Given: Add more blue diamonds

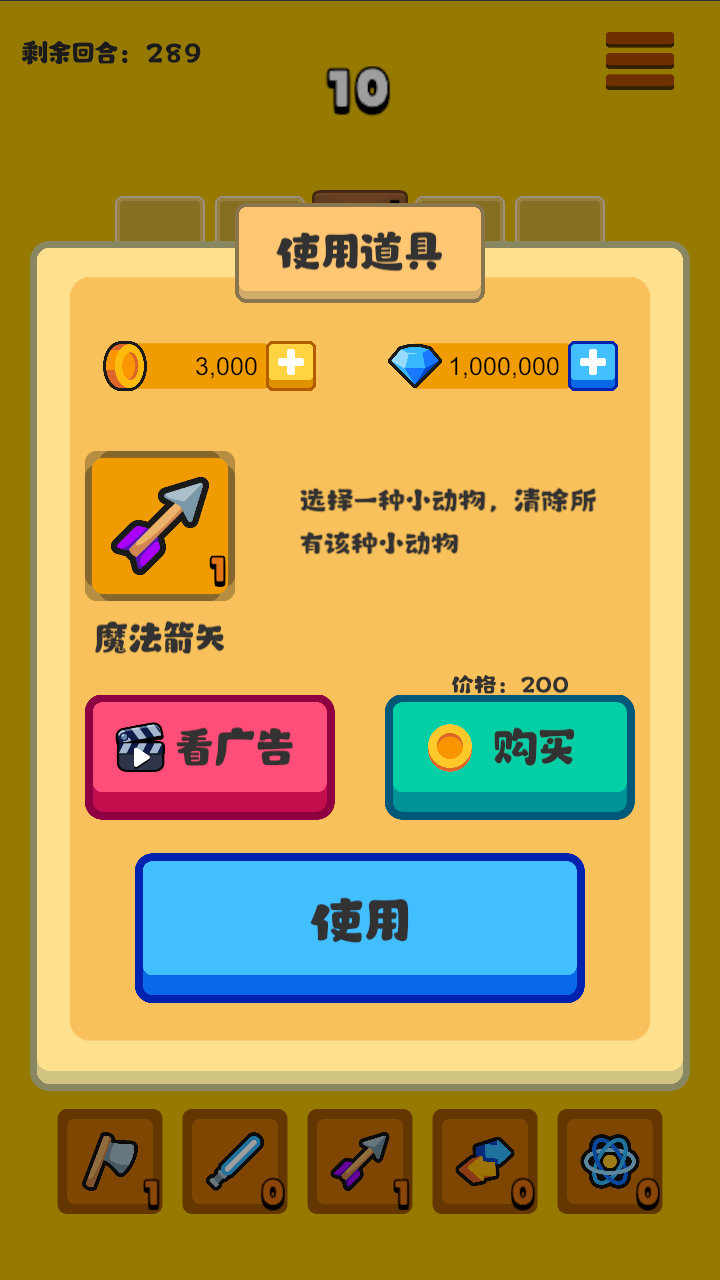Looking at the screenshot, I should coord(593,365).
